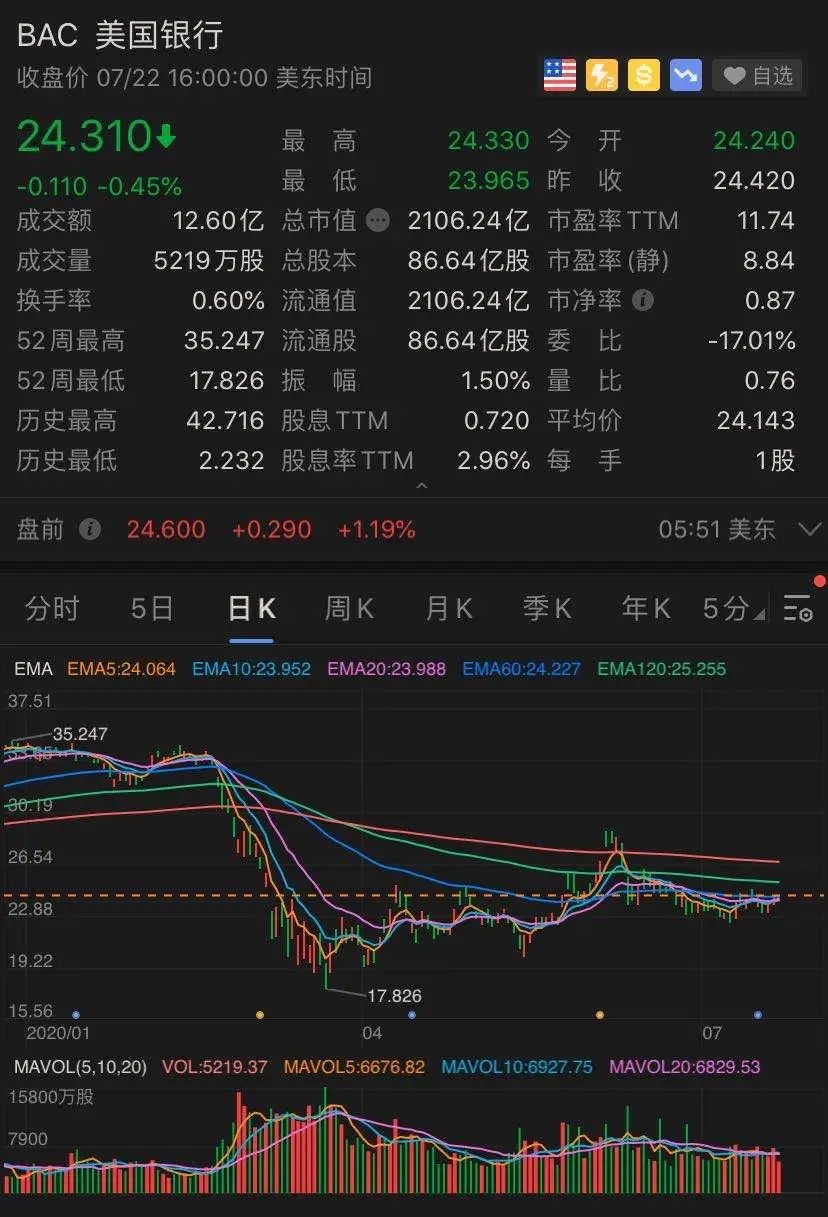Tap the more icon beside 总市值
The width and height of the screenshot is (828, 1217).
(x=378, y=220)
